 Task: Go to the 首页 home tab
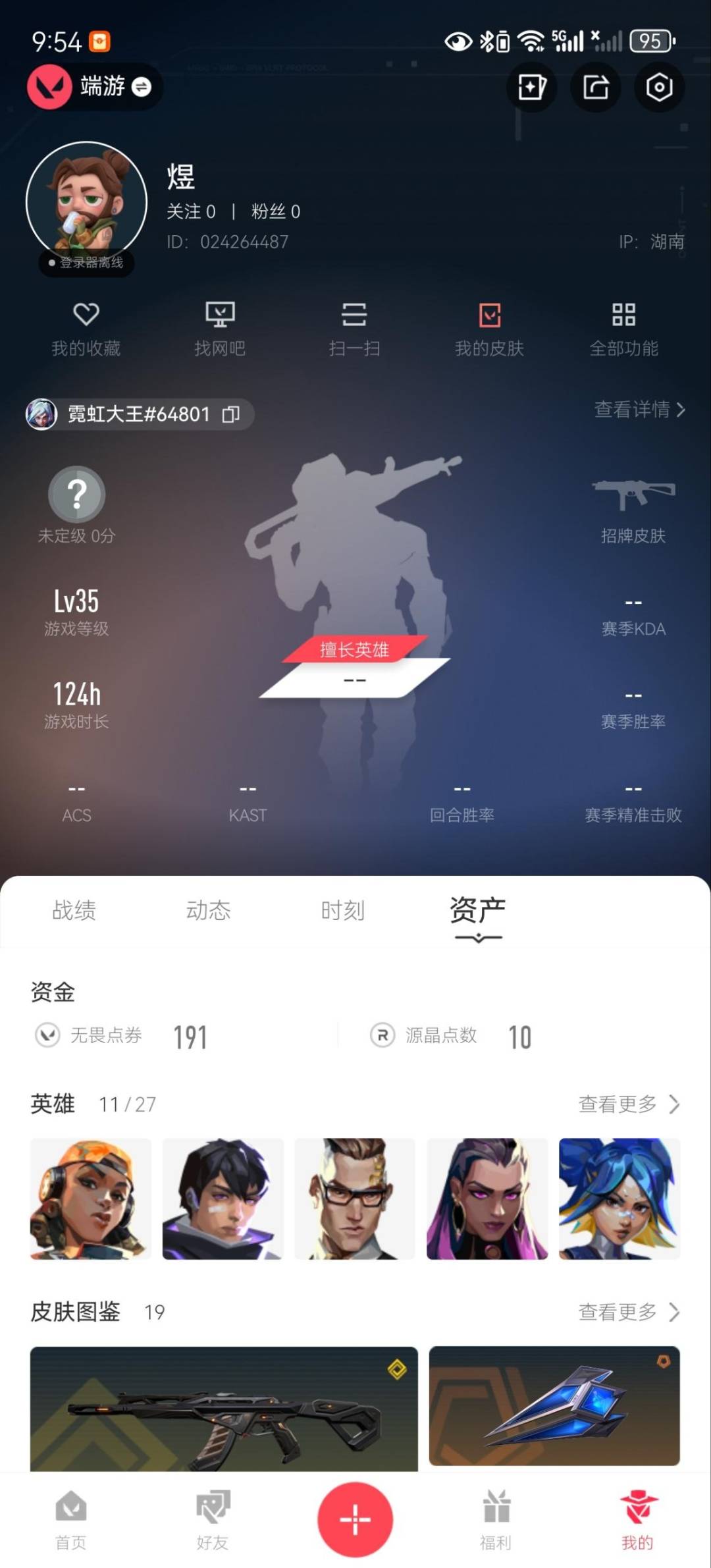pyautogui.click(x=71, y=1519)
